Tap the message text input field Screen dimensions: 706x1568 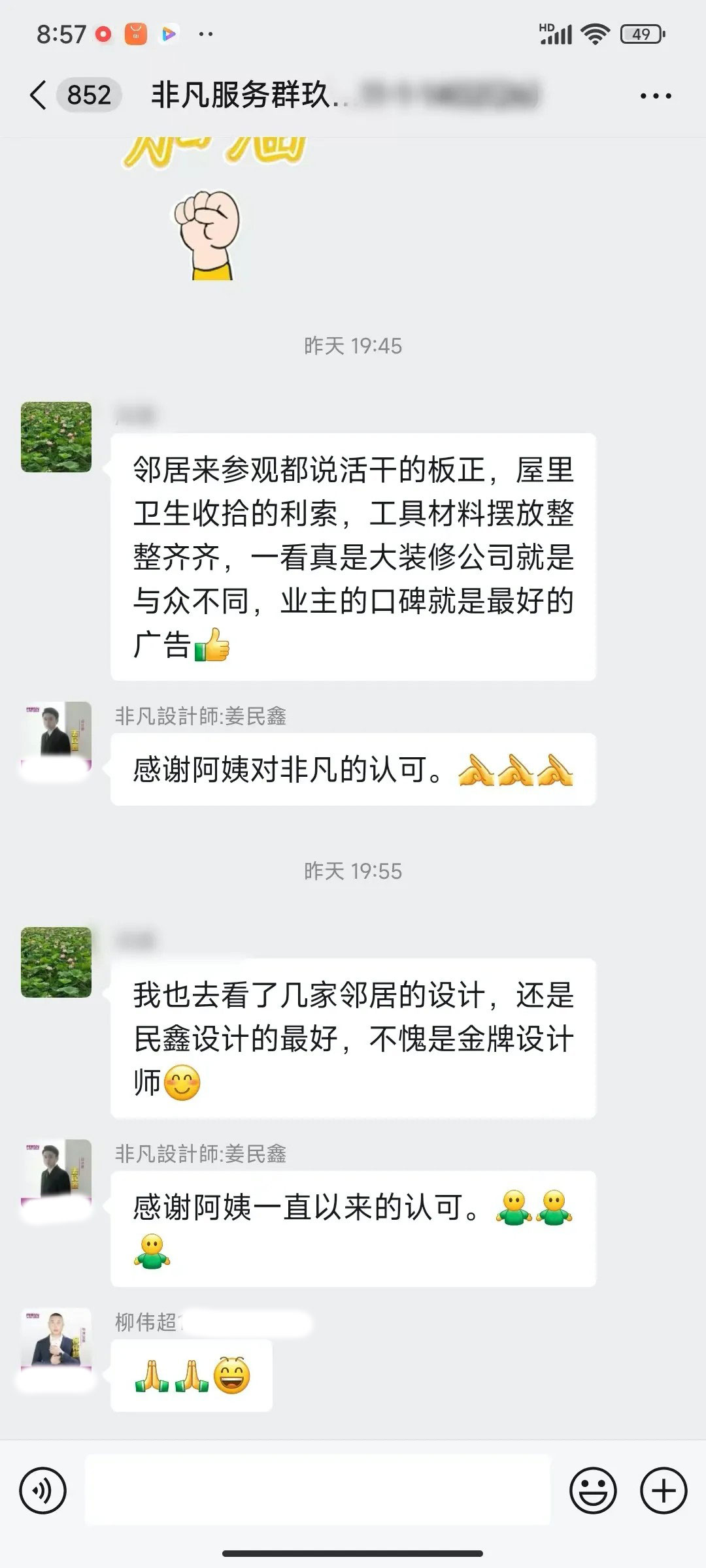click(x=318, y=1491)
